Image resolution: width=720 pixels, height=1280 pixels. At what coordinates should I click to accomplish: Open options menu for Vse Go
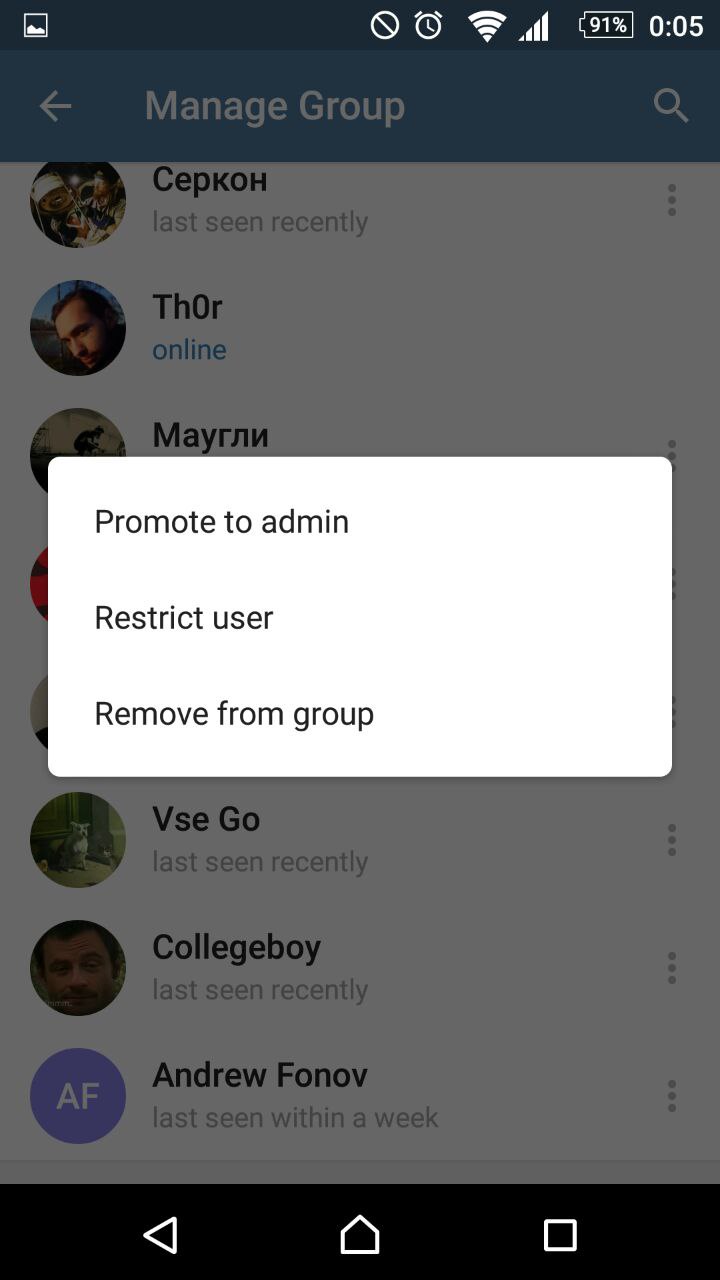671,840
